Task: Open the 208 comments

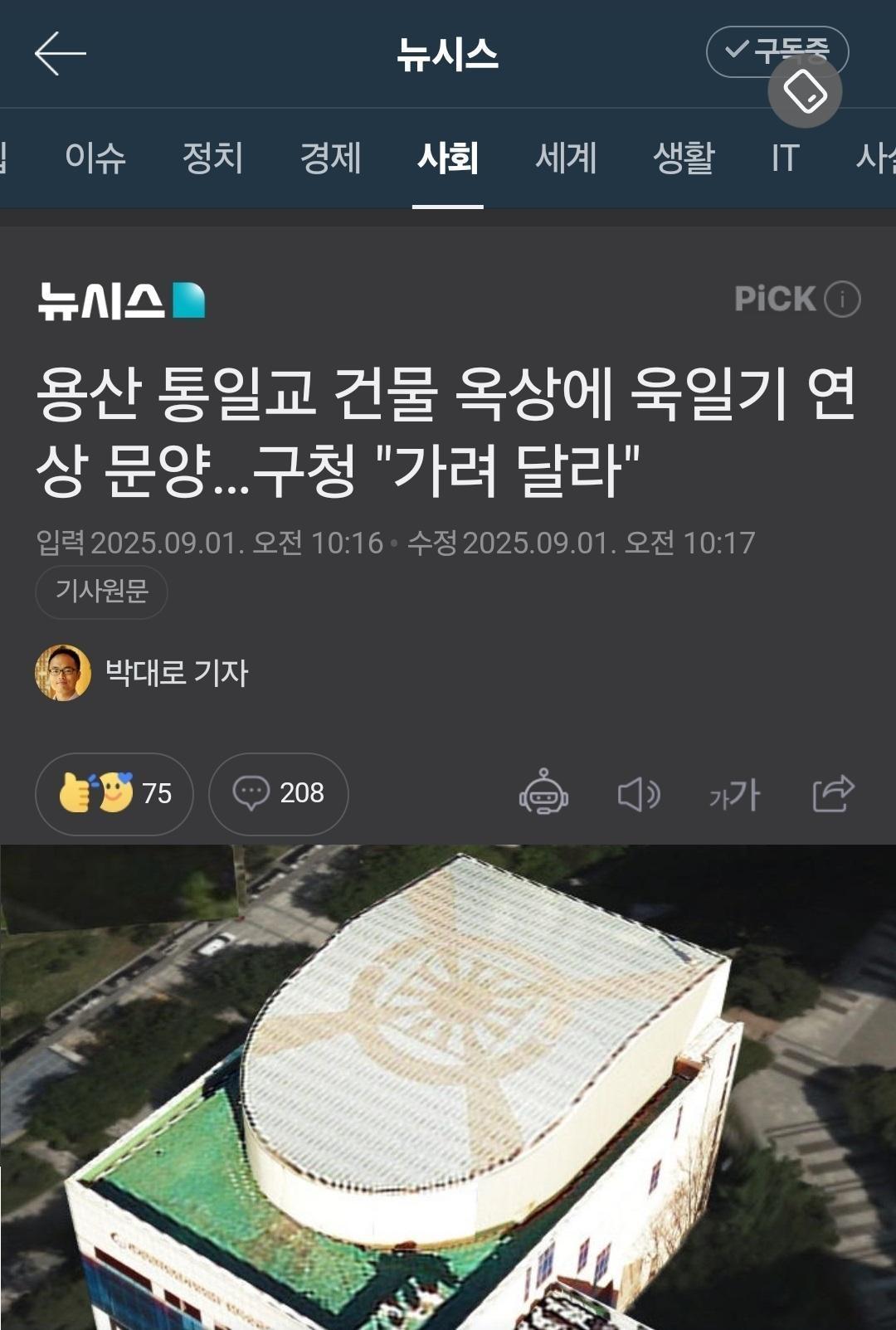Action: coord(278,793)
